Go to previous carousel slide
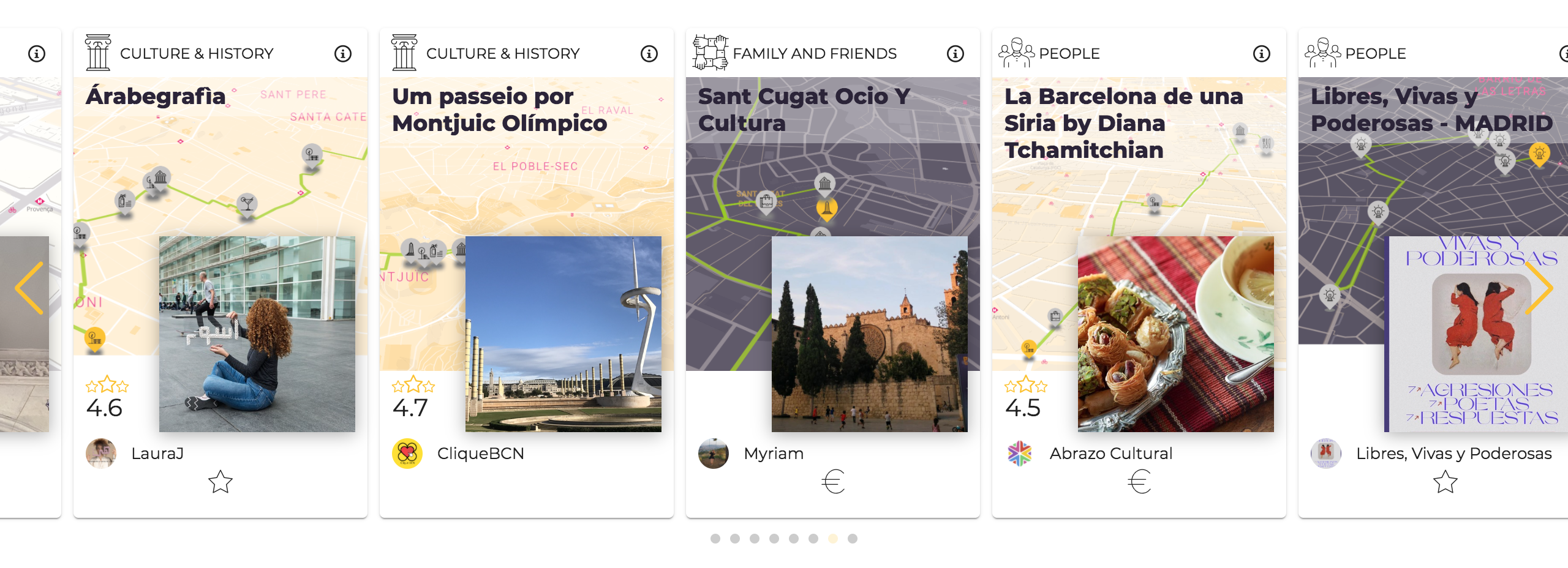 (29, 288)
